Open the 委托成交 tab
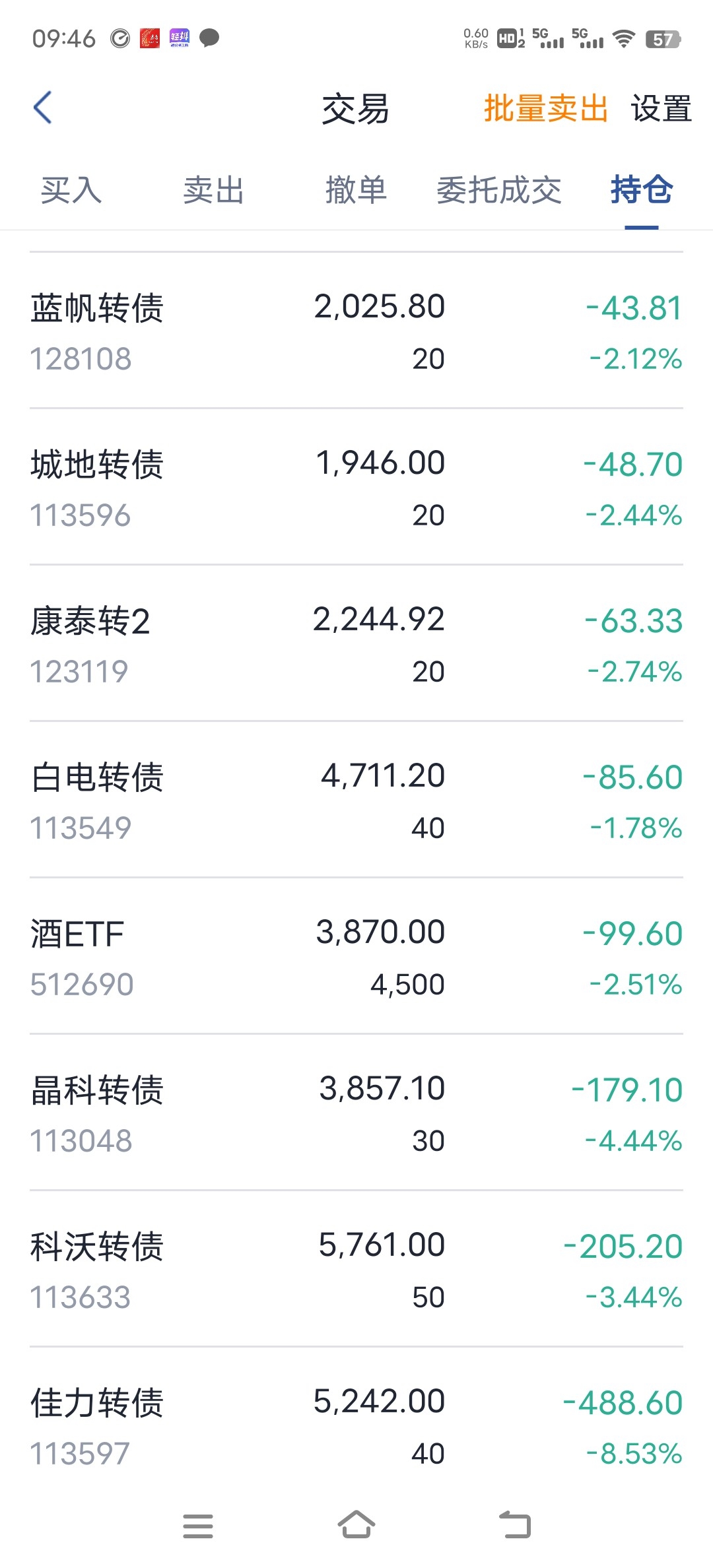This screenshot has height=1568, width=713. point(499,191)
